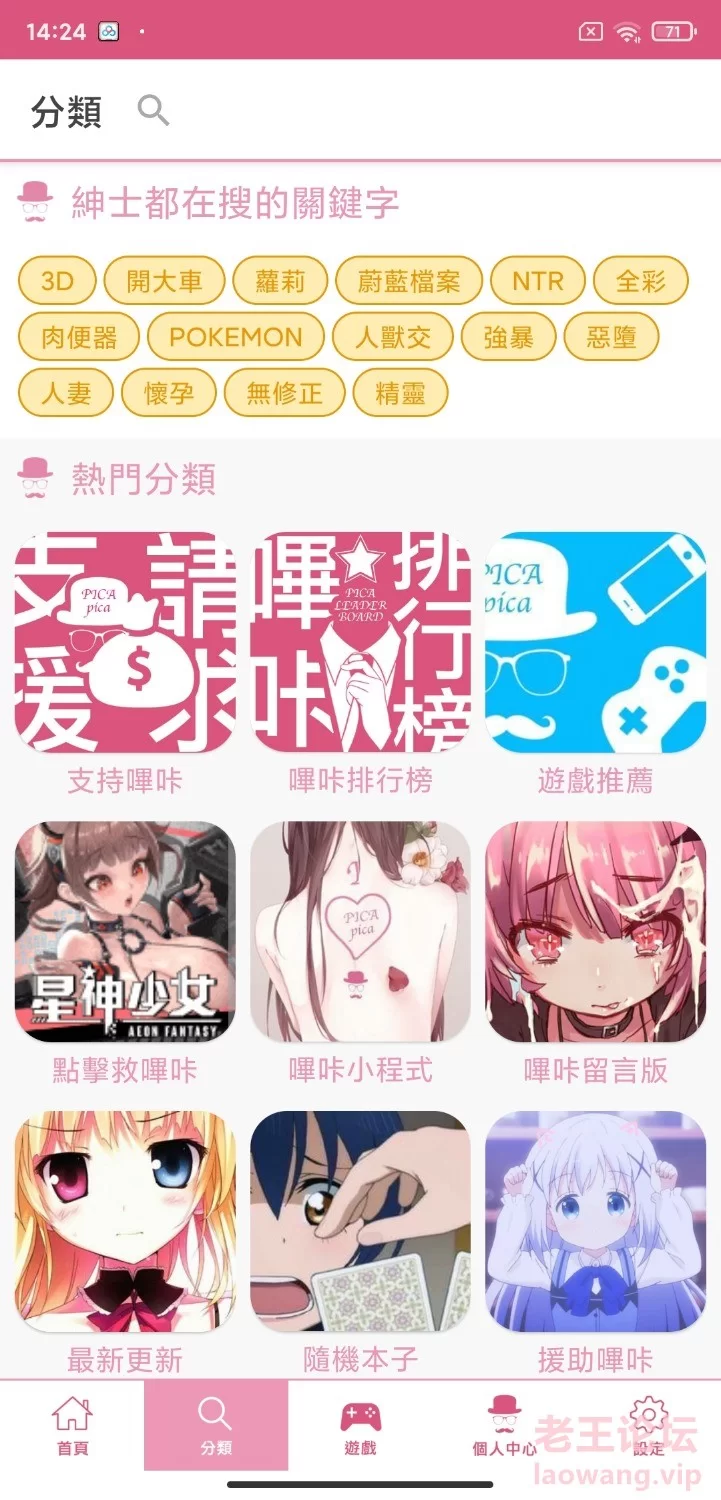Tap the search magnifier beside 分類 title

click(x=153, y=110)
